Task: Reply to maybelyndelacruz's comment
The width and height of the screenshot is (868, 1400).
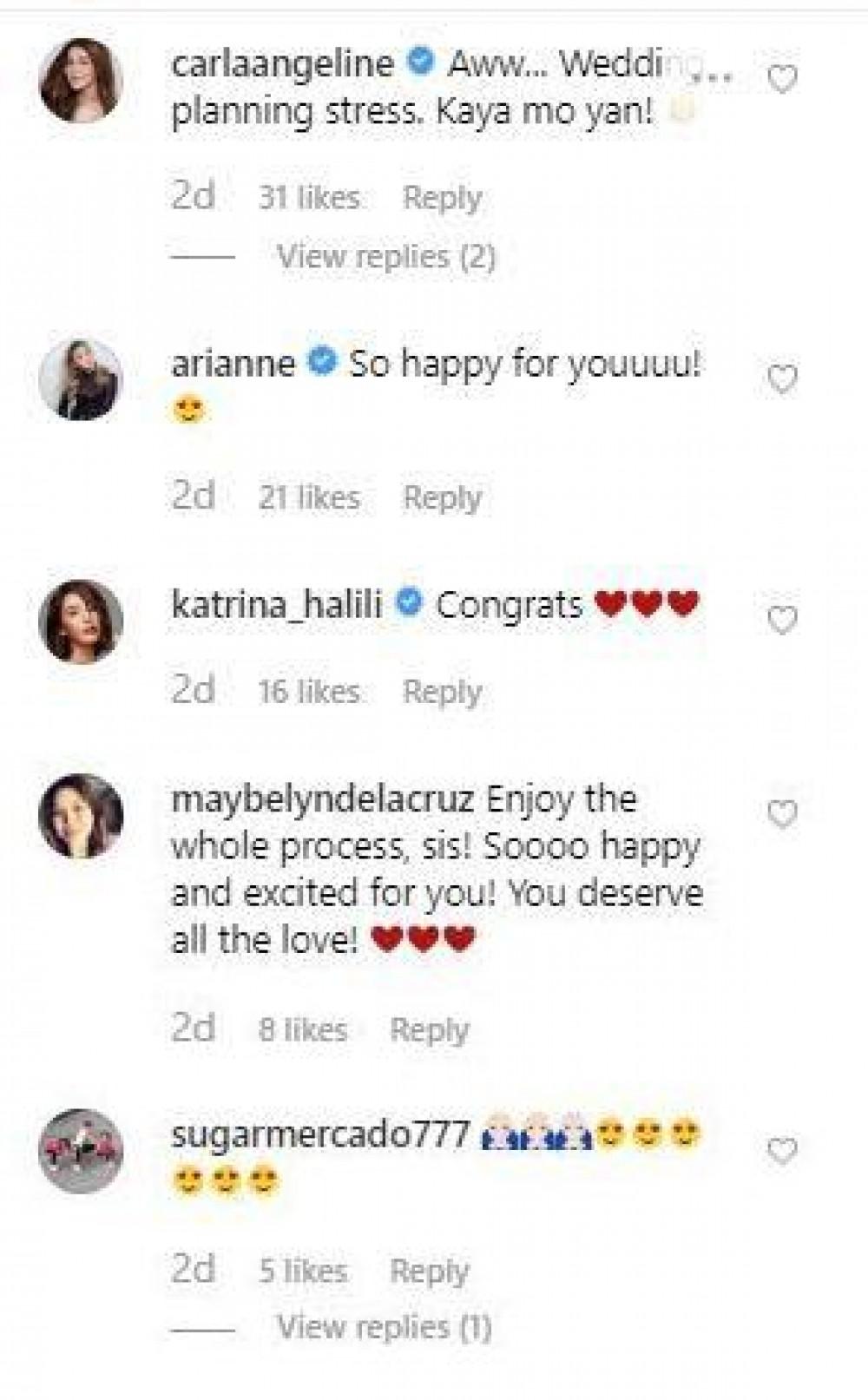Action: [429, 1030]
